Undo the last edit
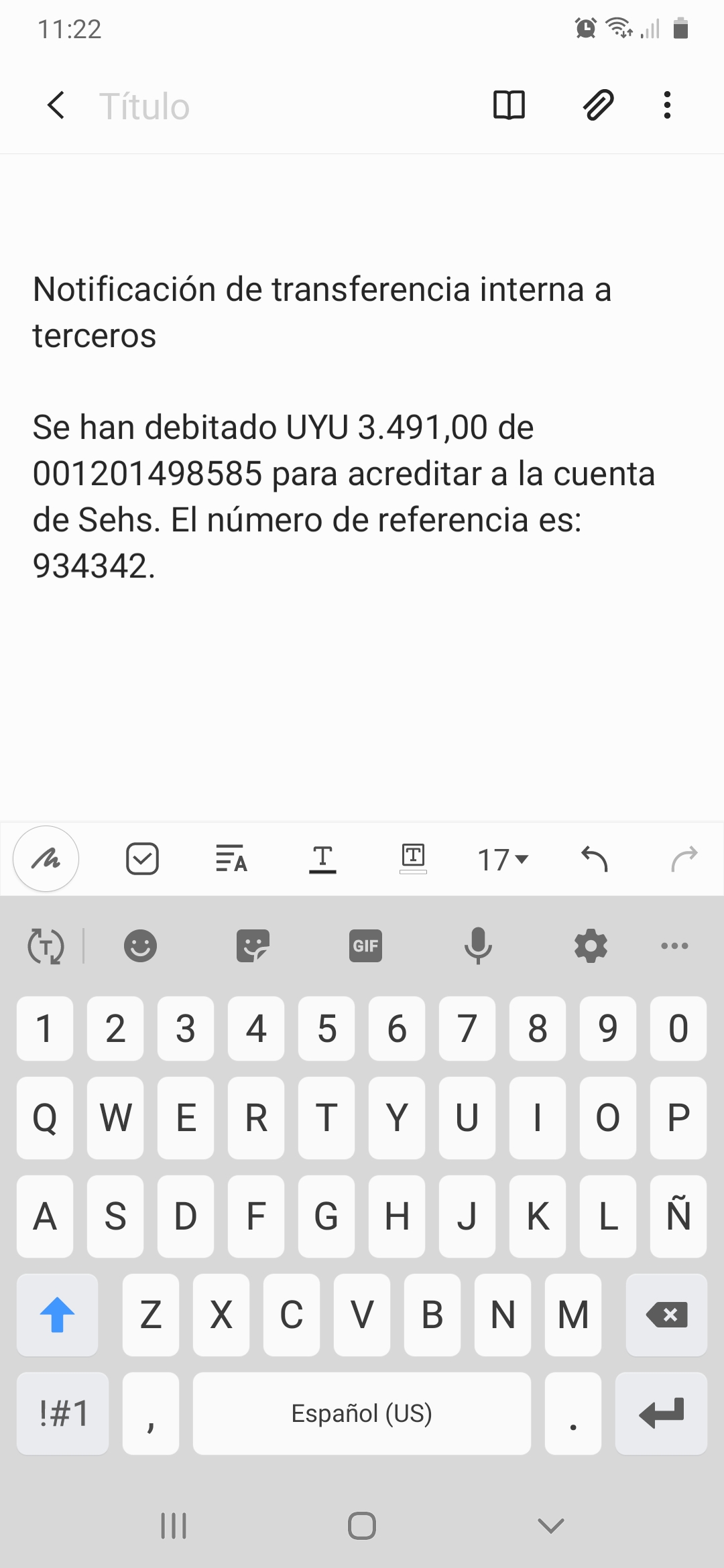Screen dimensions: 724x1568 pos(594,859)
